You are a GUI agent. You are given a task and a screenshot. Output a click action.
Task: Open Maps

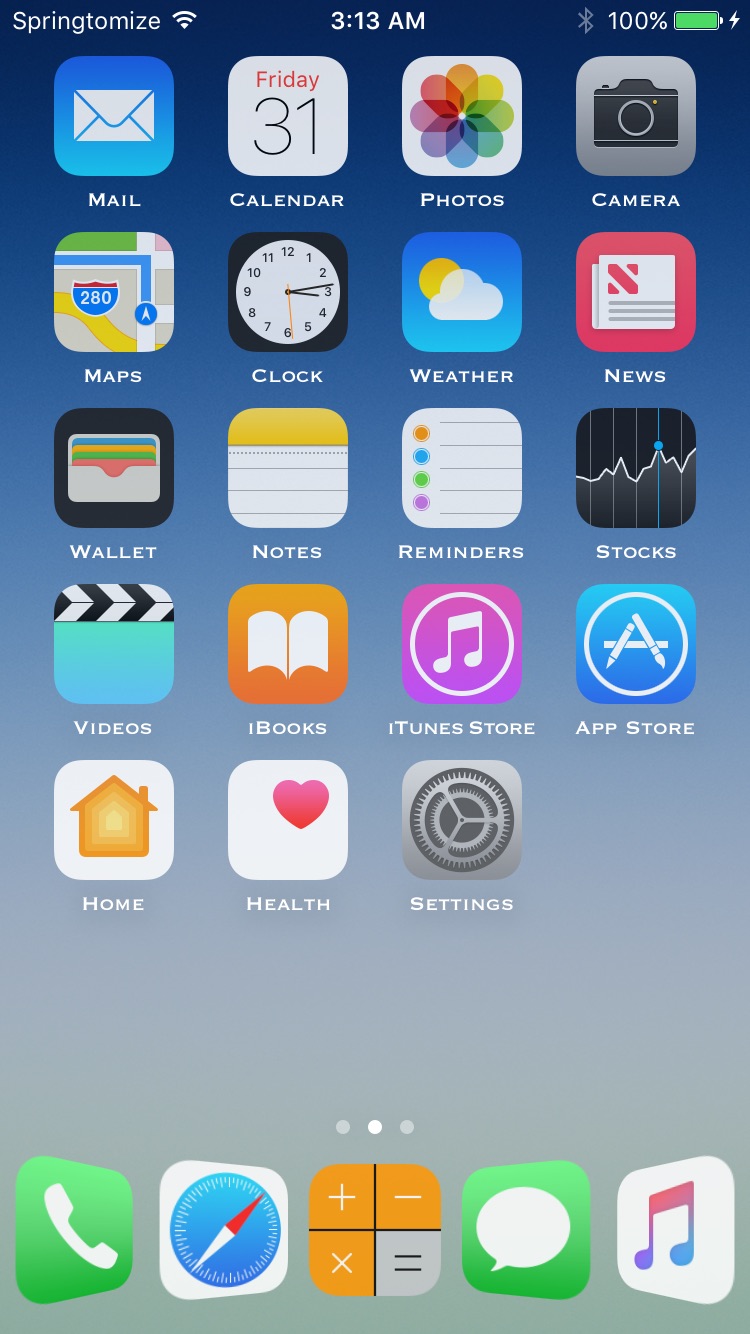(114, 292)
